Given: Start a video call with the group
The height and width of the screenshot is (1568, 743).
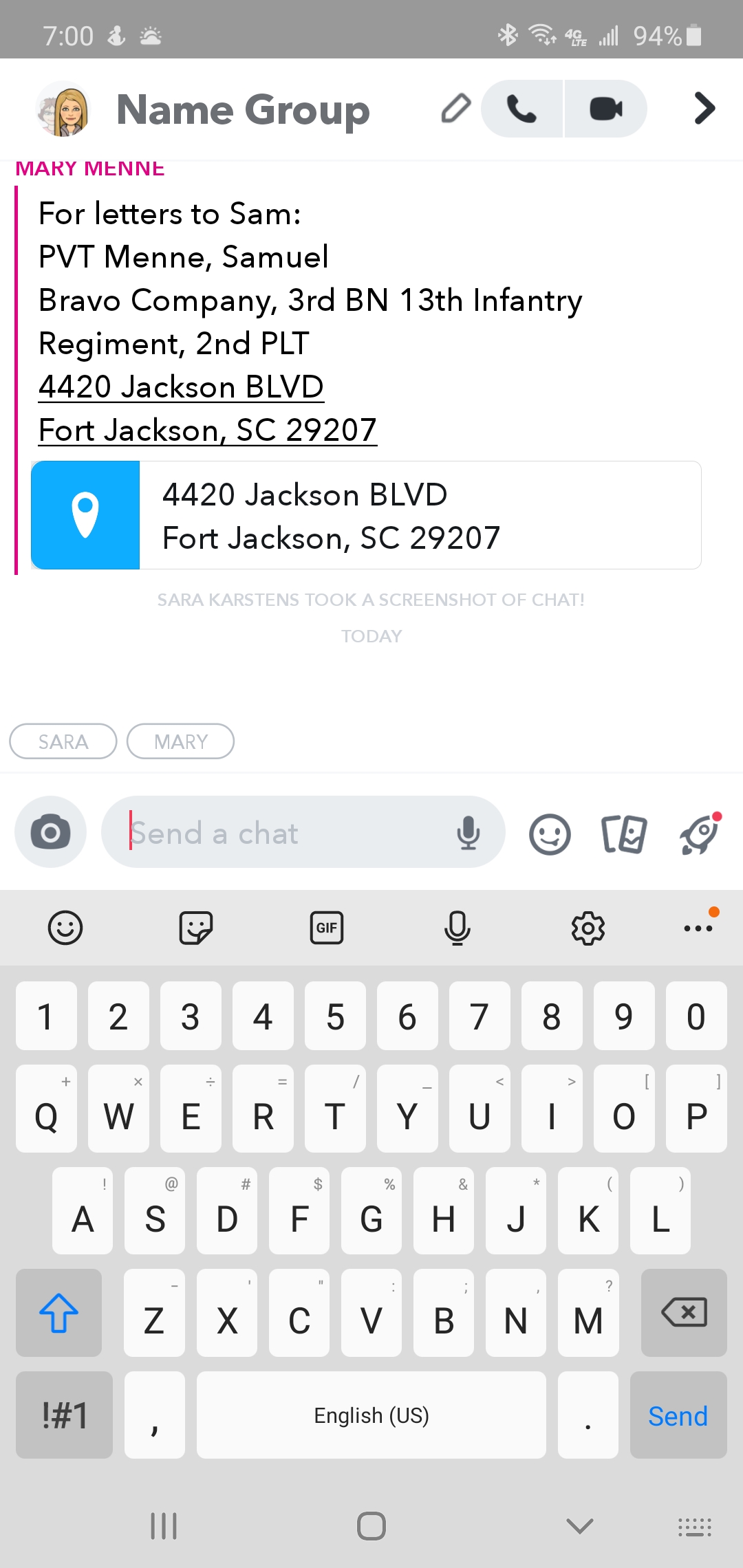Looking at the screenshot, I should [605, 109].
